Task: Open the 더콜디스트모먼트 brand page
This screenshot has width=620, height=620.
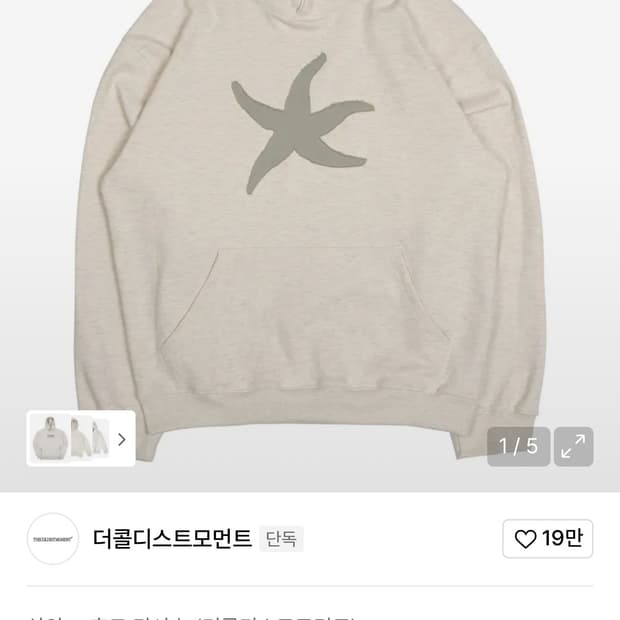Action: (x=172, y=538)
